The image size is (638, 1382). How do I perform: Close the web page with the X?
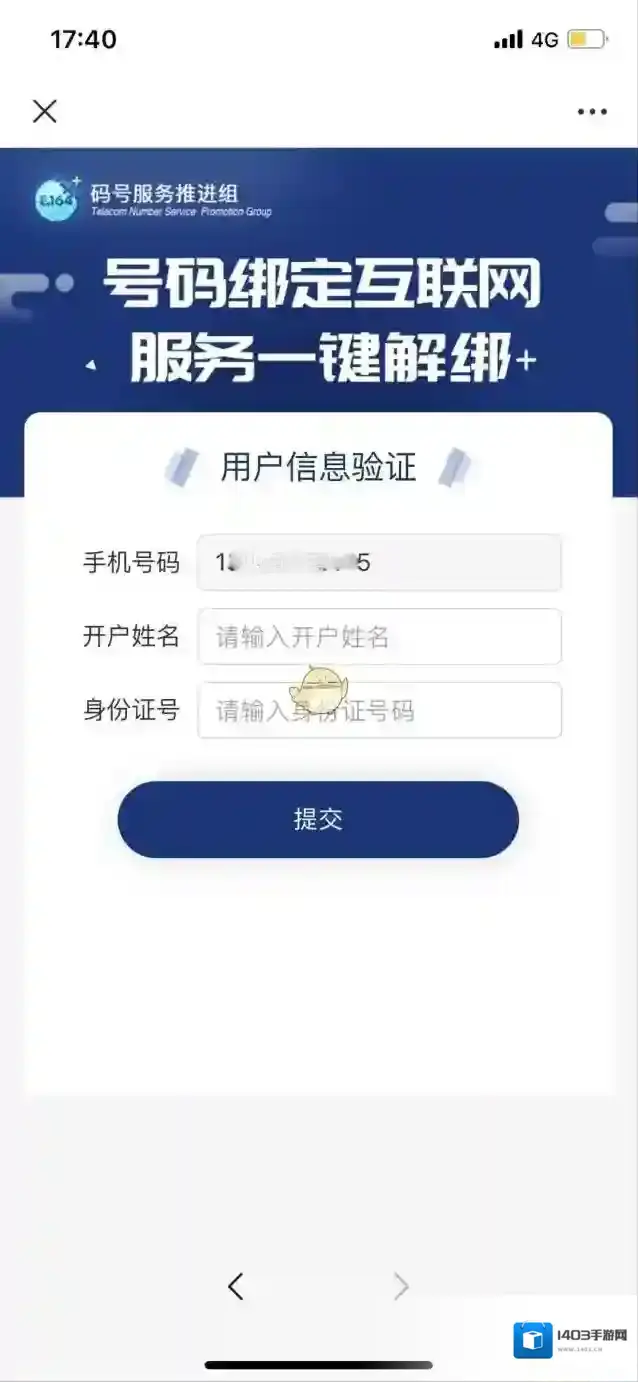coord(45,111)
